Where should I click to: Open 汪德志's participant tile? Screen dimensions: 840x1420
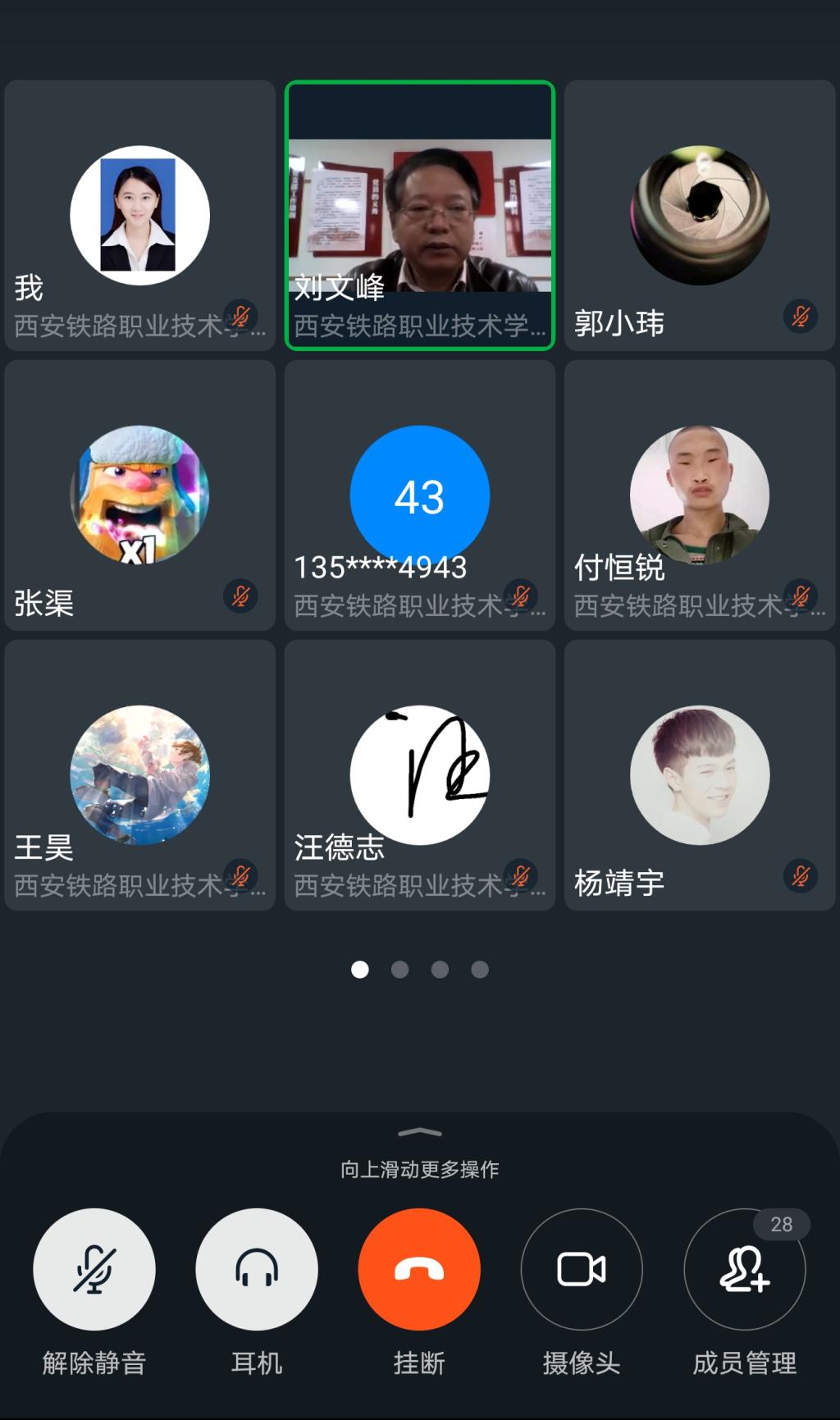pyautogui.click(x=419, y=774)
